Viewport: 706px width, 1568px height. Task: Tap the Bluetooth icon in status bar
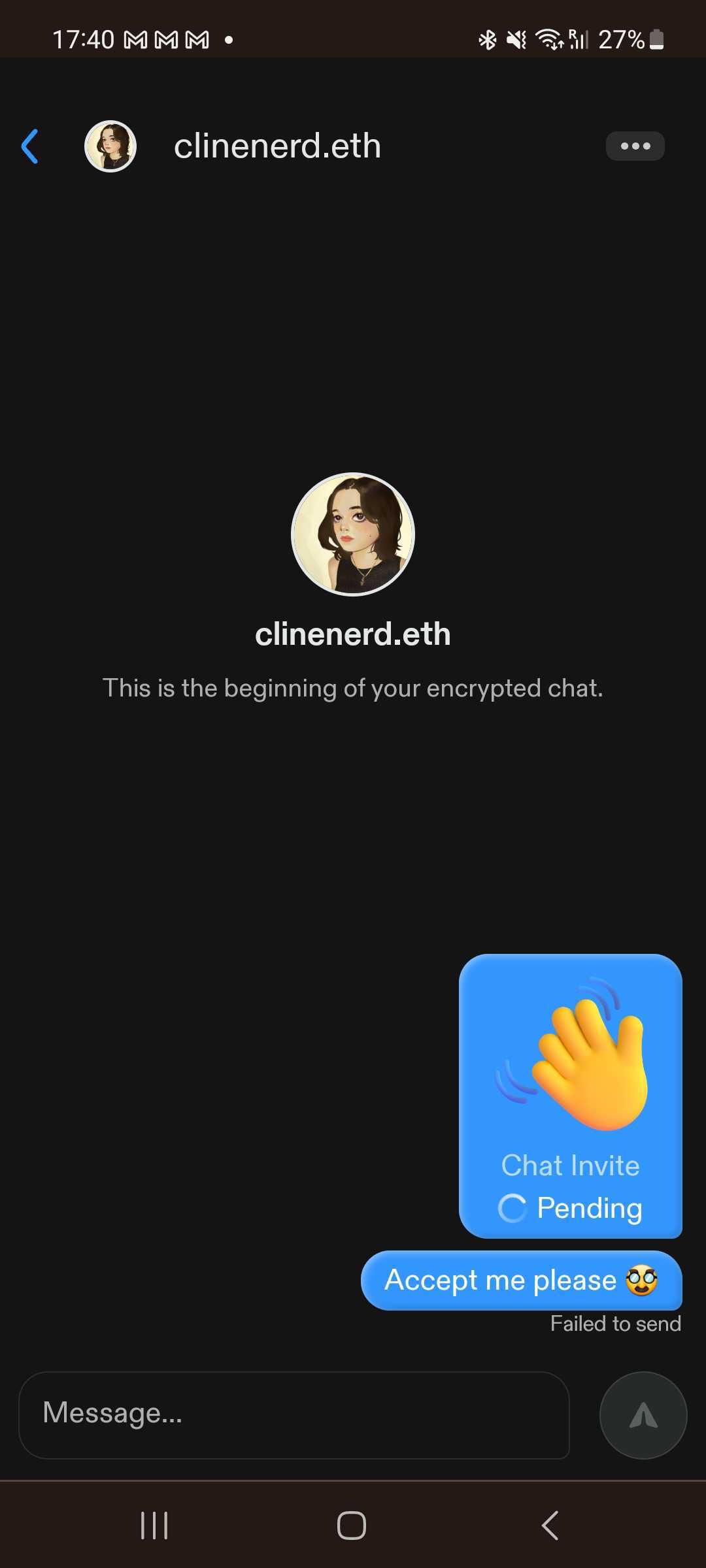click(486, 39)
